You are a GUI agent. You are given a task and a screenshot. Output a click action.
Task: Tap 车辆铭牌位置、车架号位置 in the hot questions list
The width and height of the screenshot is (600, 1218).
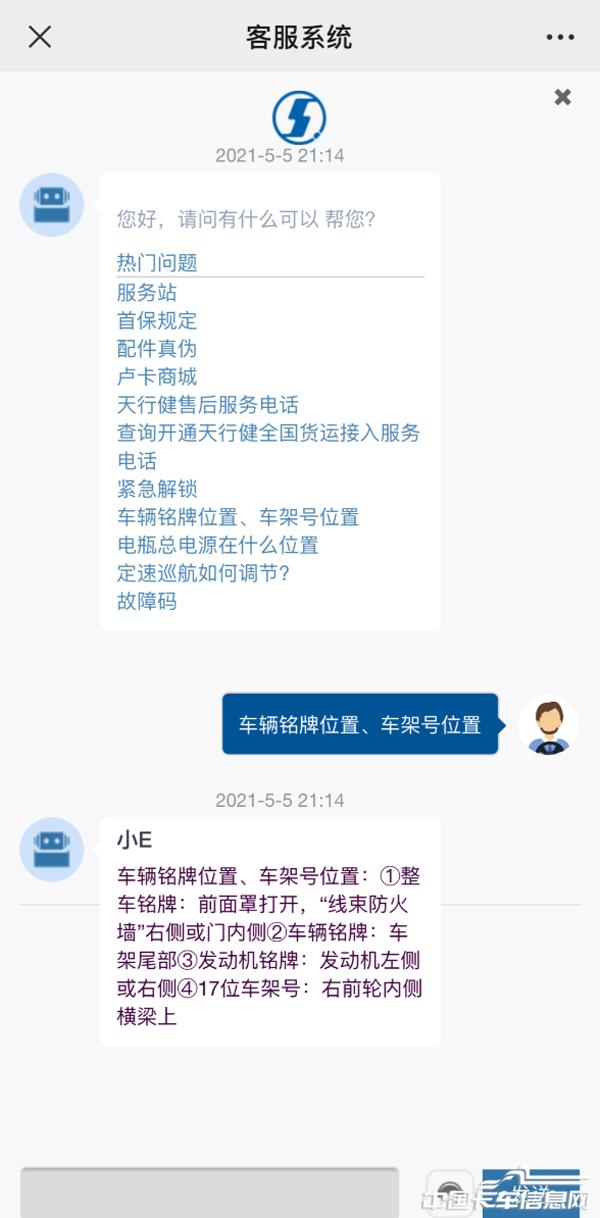(238, 517)
